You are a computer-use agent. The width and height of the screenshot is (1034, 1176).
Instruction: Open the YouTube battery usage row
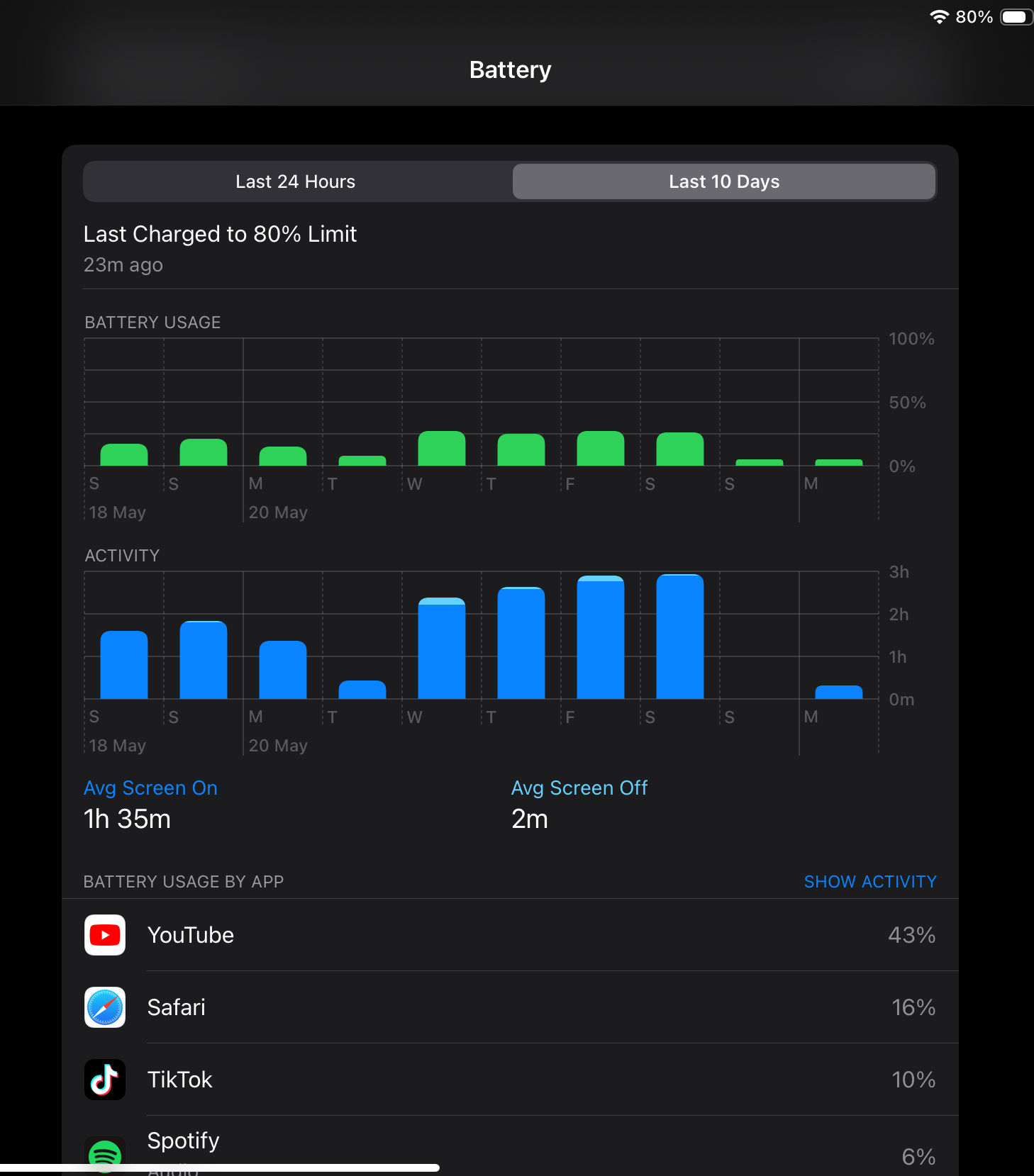[x=510, y=935]
